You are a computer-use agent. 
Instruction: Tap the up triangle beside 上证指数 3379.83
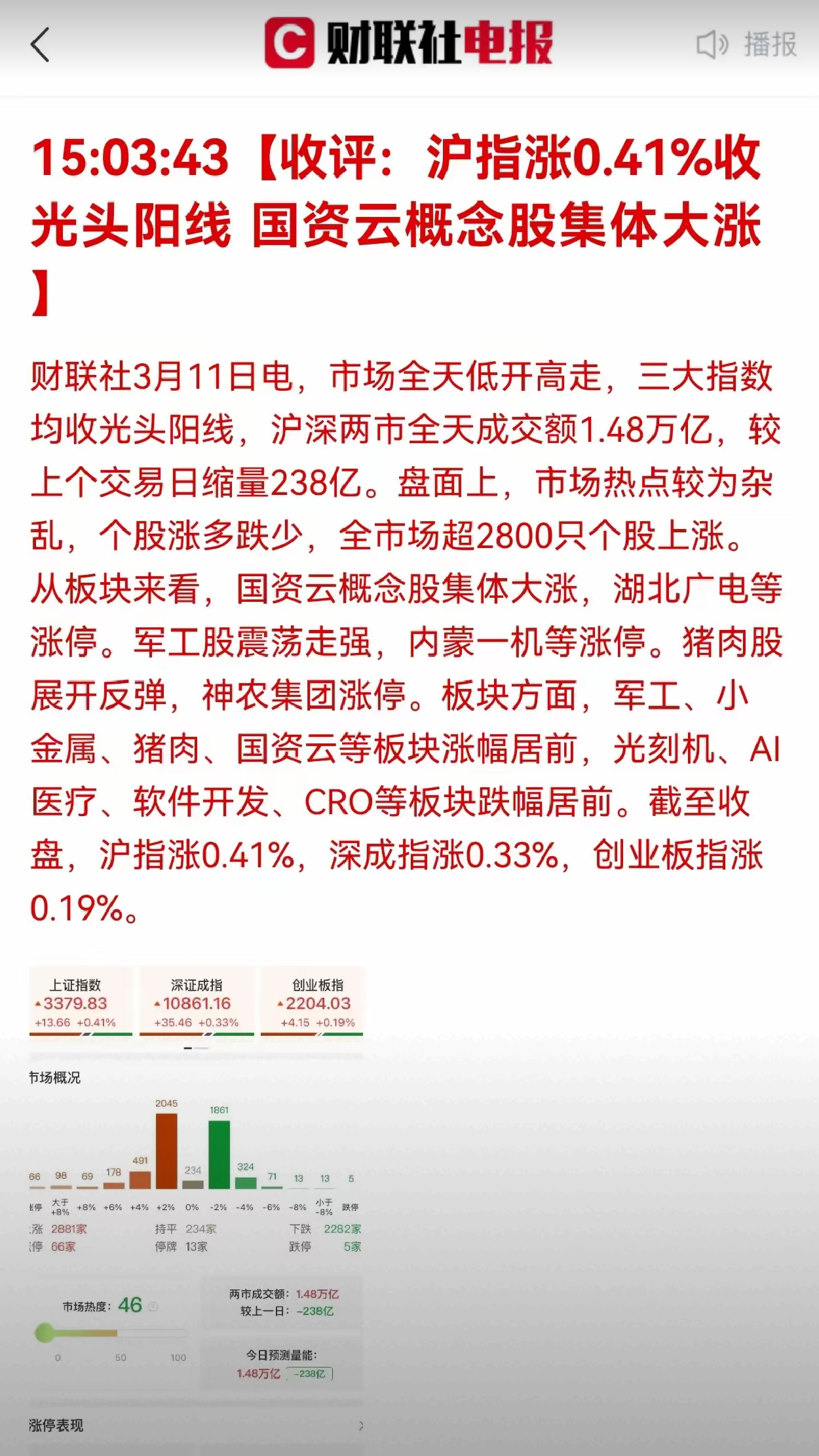(37, 1004)
